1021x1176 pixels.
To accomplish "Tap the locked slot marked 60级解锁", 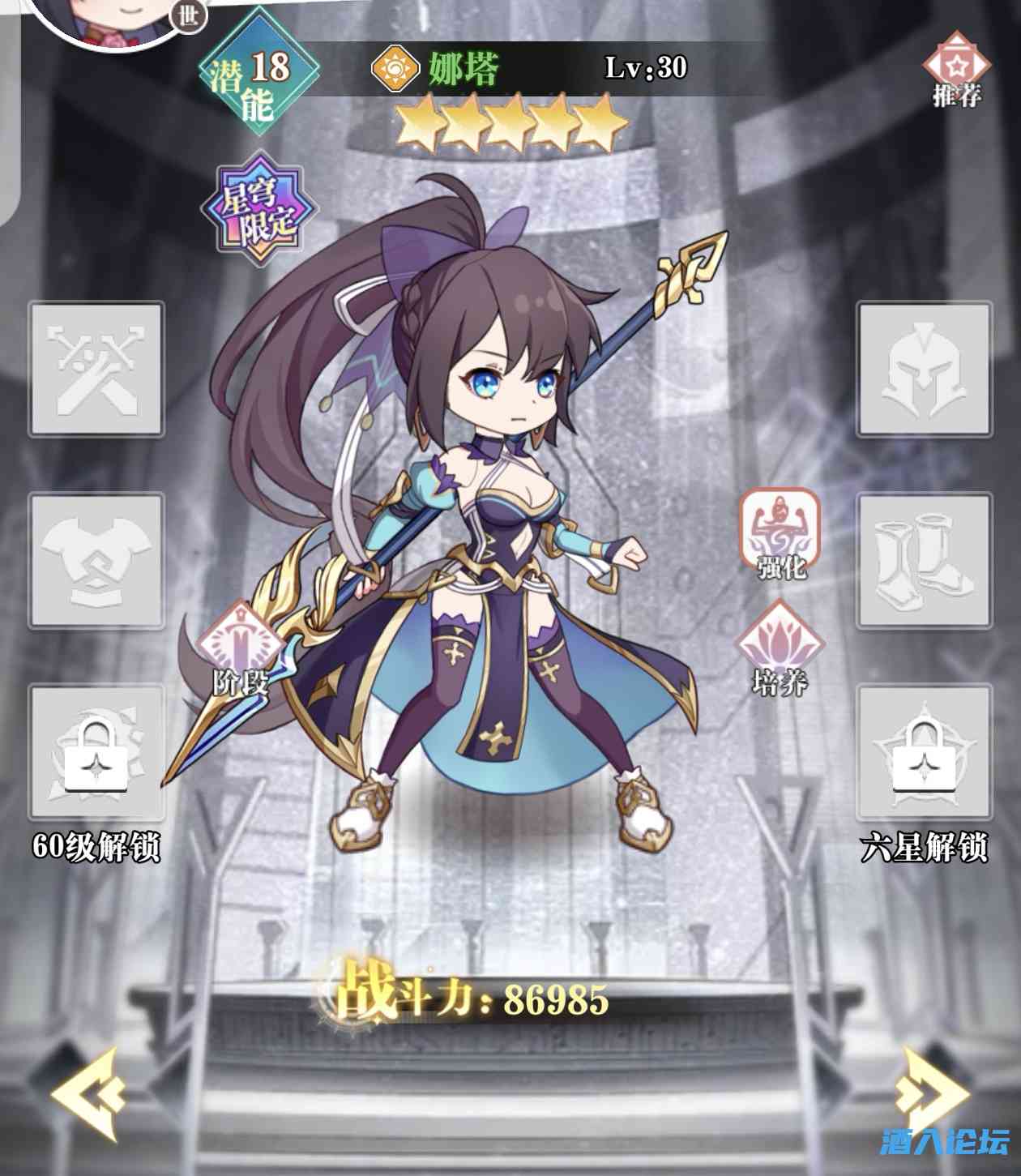I will click(97, 752).
